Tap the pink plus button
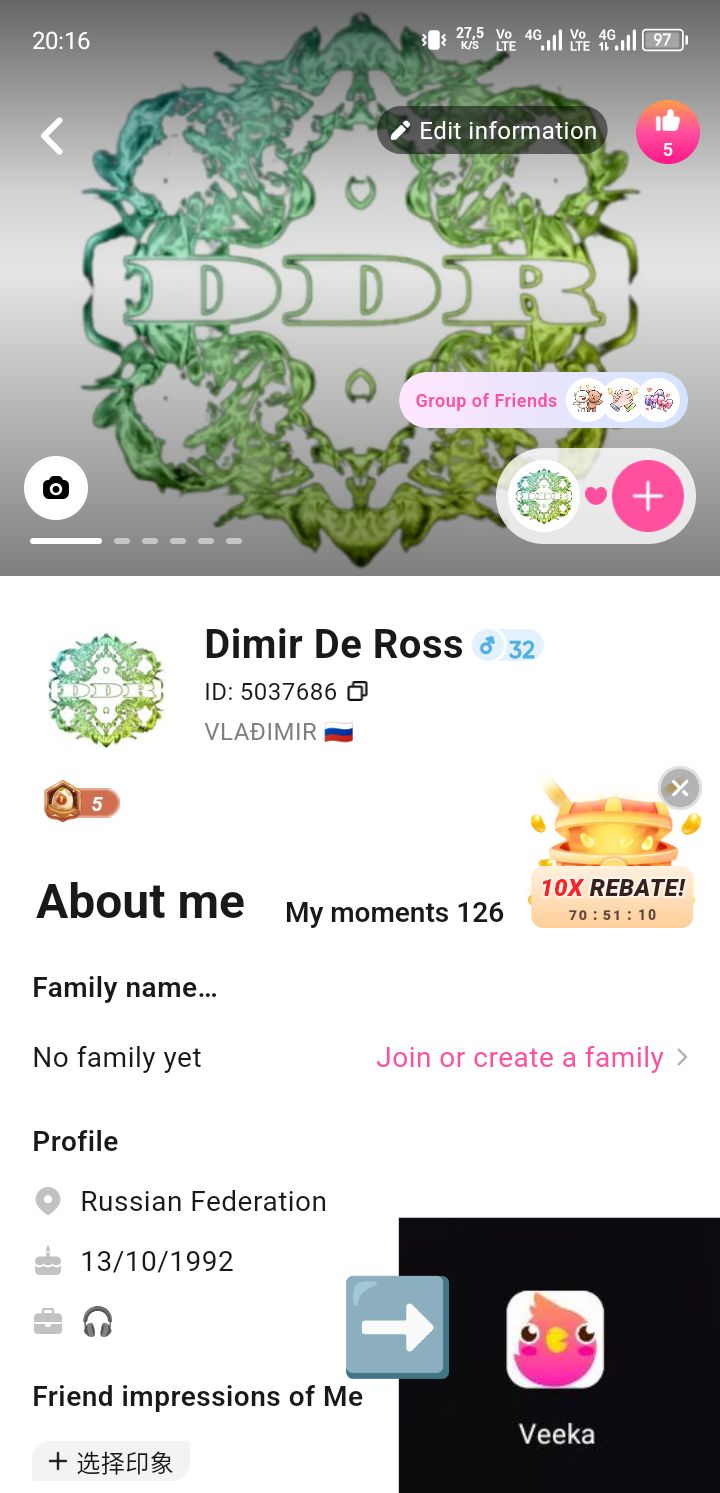Image resolution: width=720 pixels, height=1493 pixels. (647, 496)
